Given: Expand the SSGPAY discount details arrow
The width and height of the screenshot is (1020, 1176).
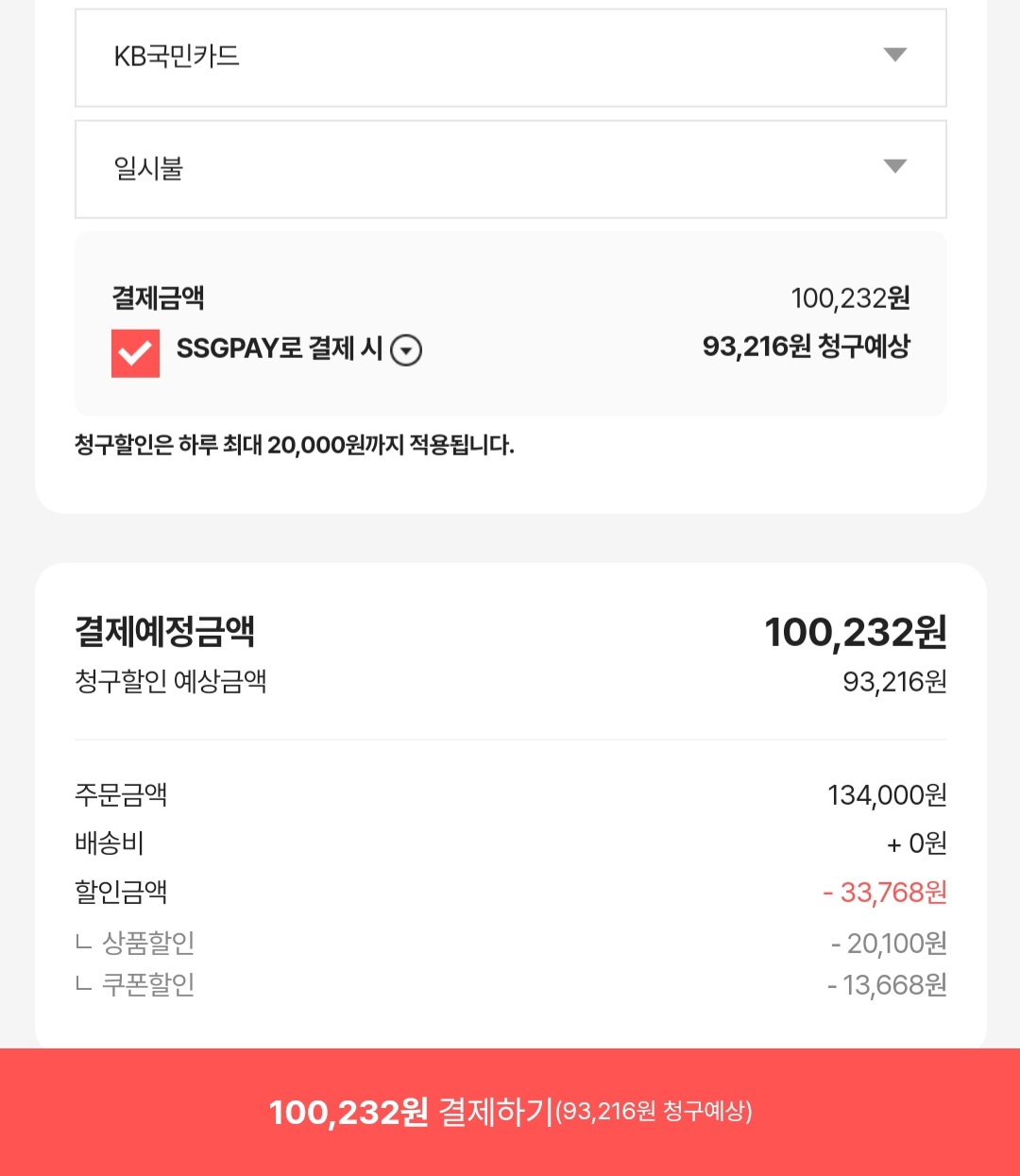Looking at the screenshot, I should [406, 351].
